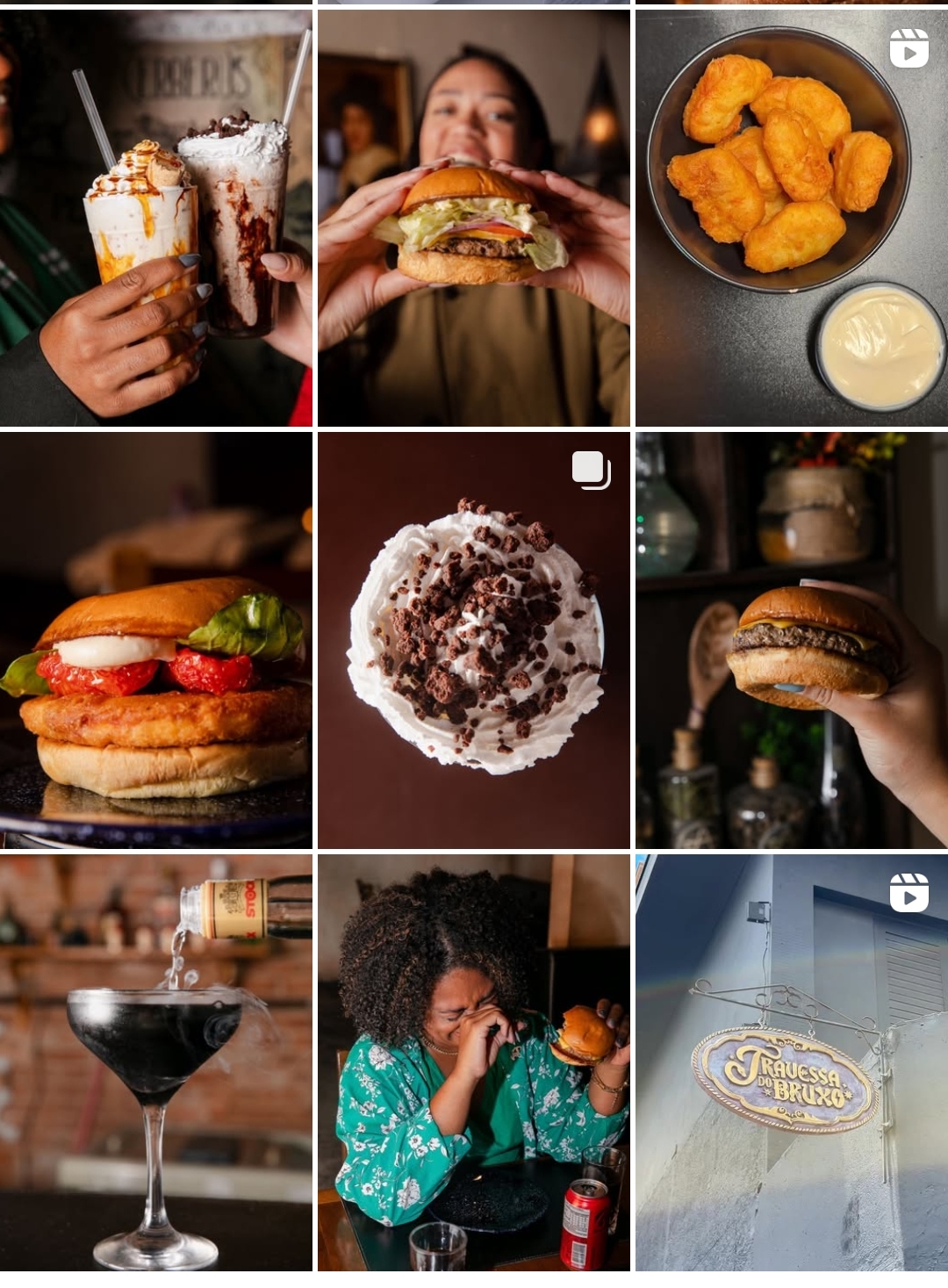This screenshot has height=1288, width=948.
Task: Open the laughing woman in green post
Action: tap(473, 1062)
